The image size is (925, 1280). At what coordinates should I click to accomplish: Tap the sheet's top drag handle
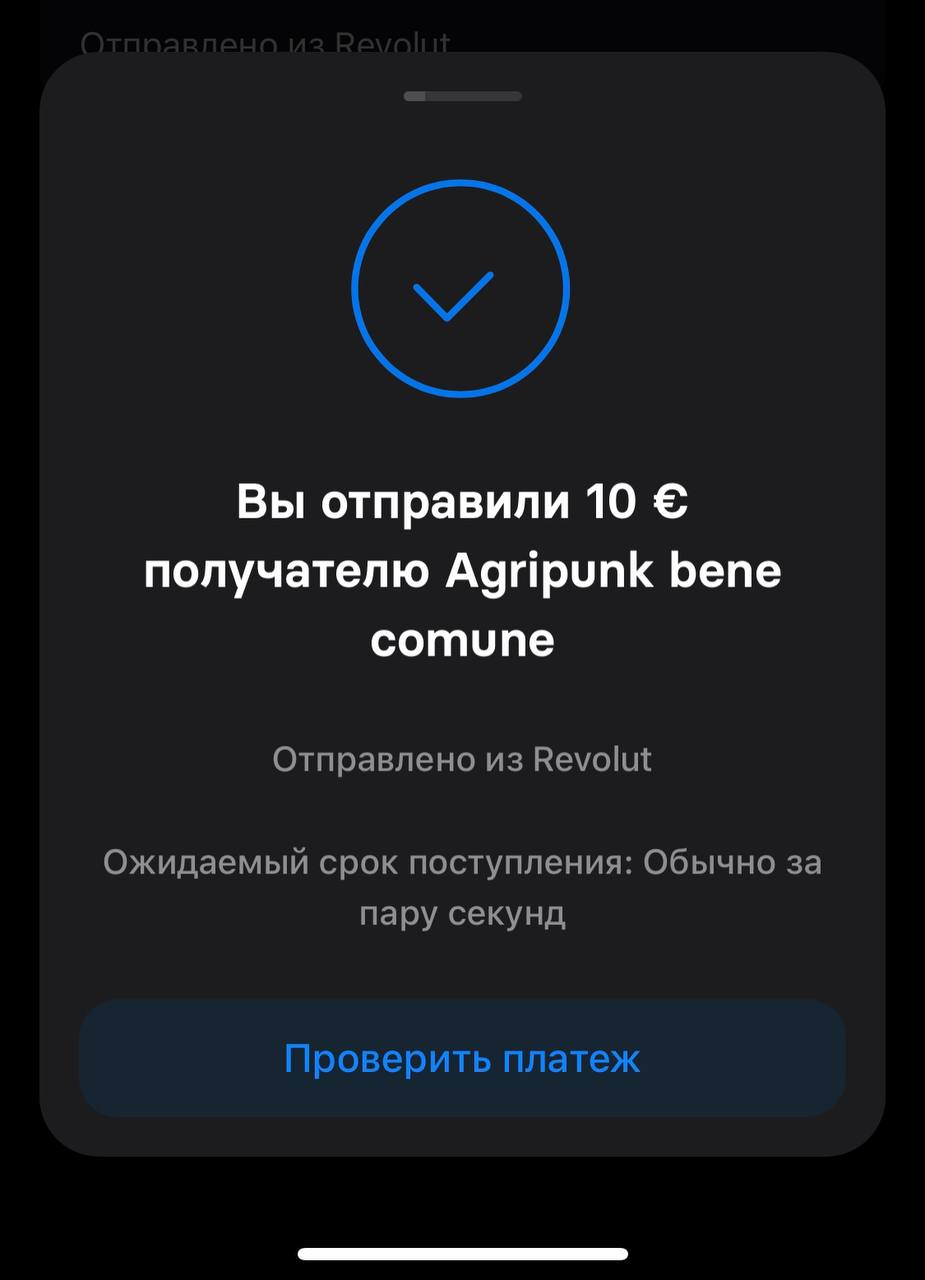click(x=462, y=96)
